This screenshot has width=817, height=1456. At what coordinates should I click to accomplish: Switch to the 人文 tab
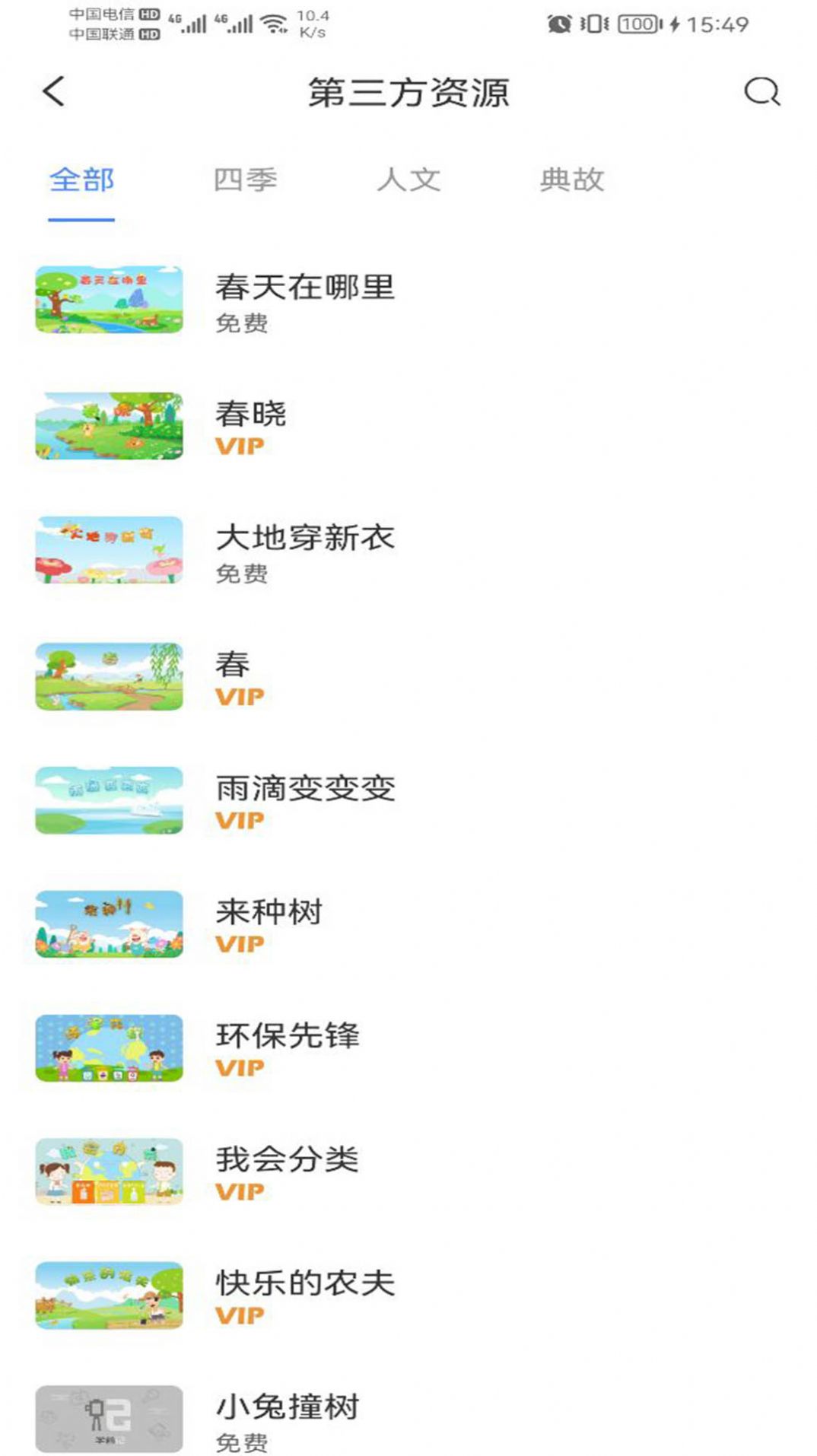410,180
